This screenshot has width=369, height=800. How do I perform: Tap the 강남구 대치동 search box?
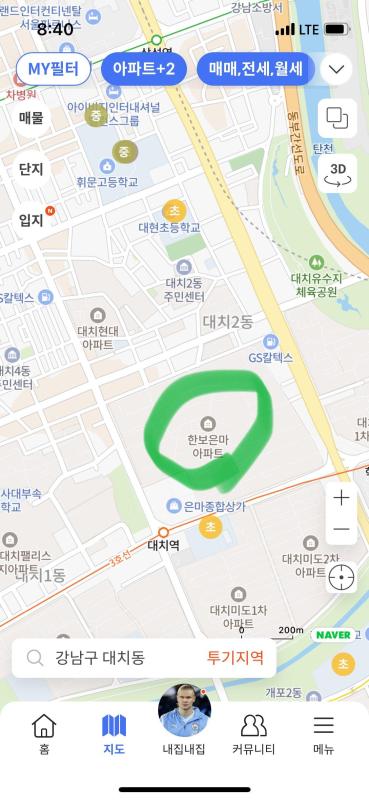144,658
